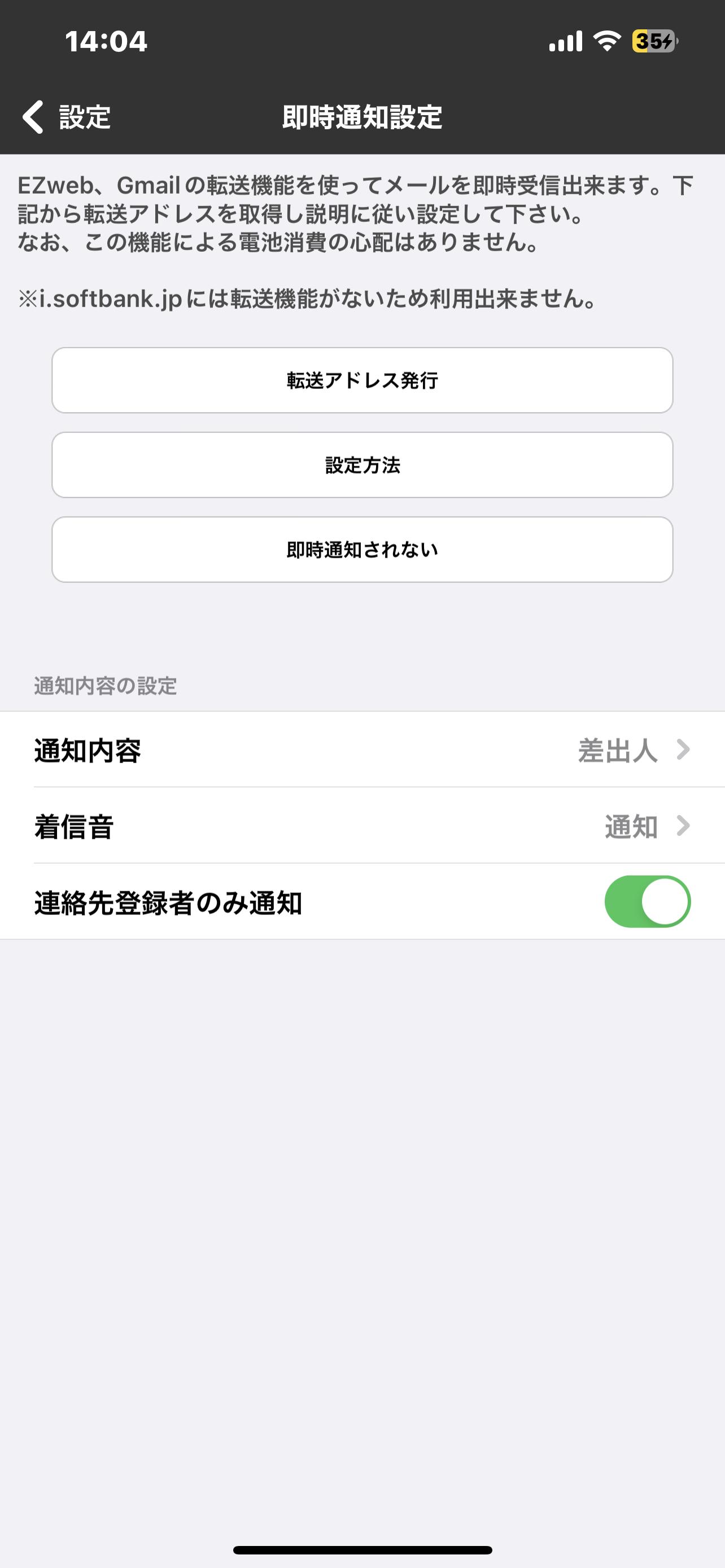Open the 通知内容 setting row
Screen dimensions: 725x1568
coord(362,750)
